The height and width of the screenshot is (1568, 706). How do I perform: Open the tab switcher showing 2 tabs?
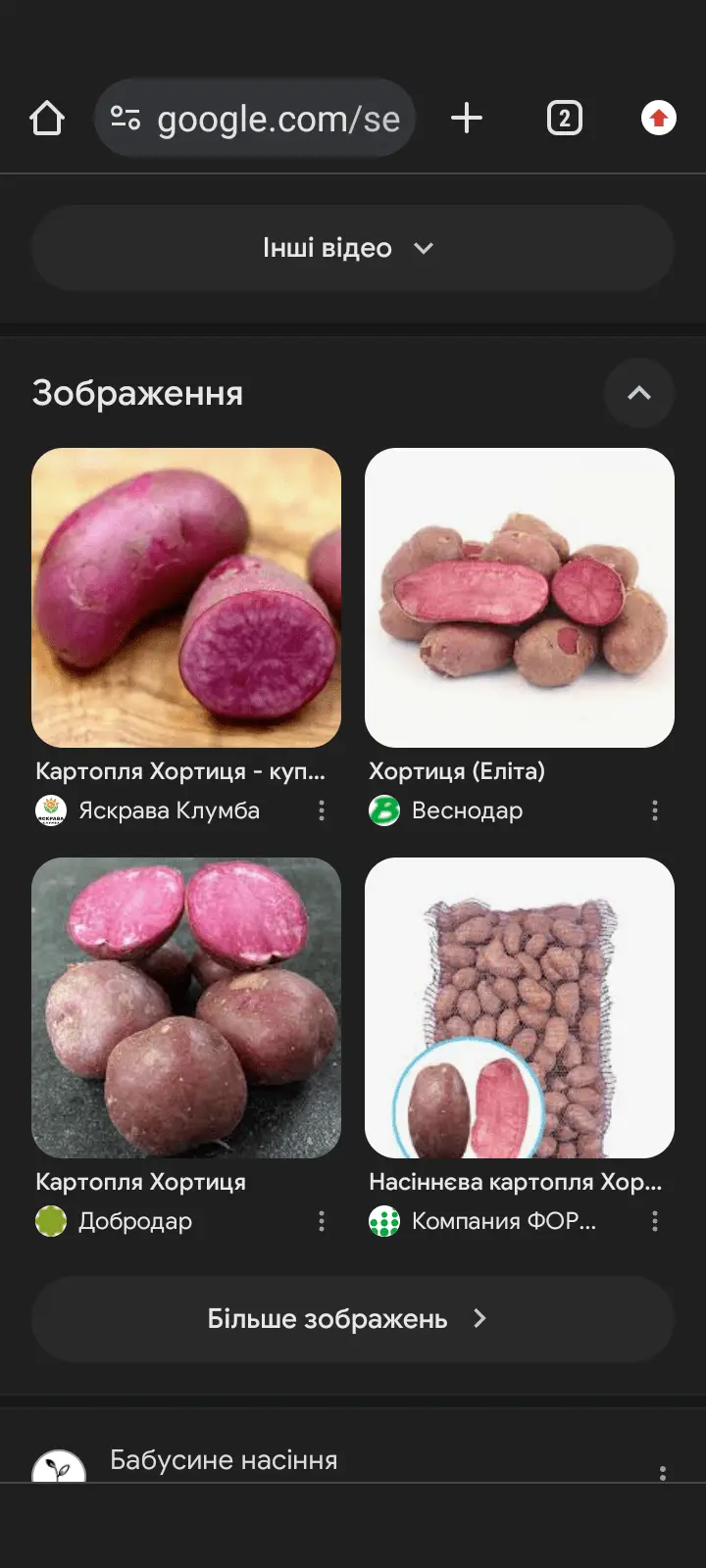tap(564, 118)
